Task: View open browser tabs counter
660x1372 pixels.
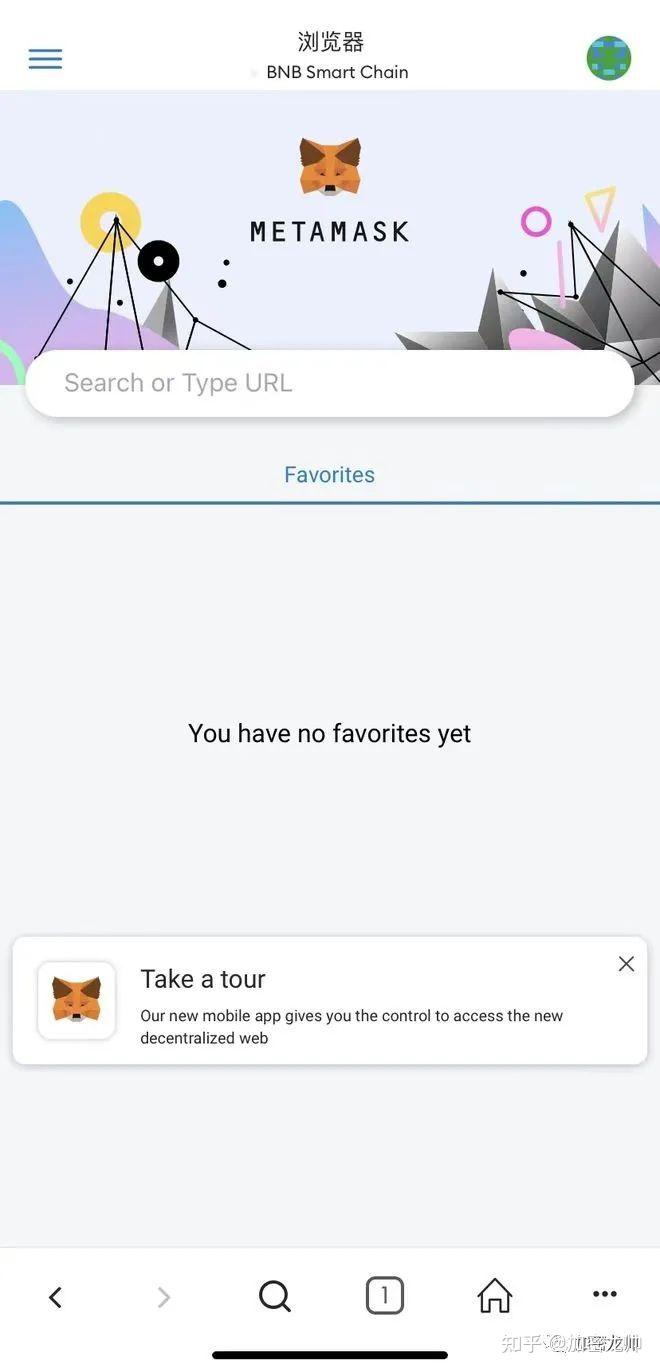Action: [384, 1296]
